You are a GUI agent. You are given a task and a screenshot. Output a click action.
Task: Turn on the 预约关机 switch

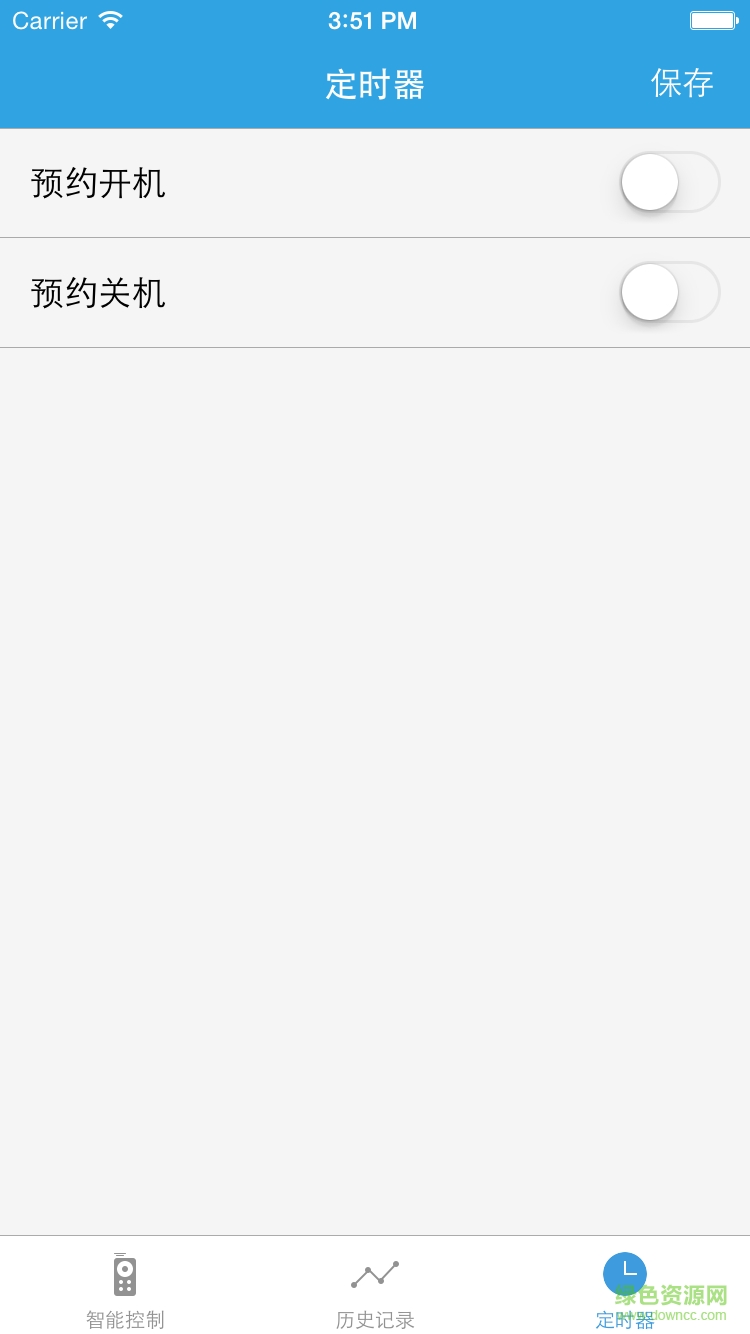(x=669, y=292)
